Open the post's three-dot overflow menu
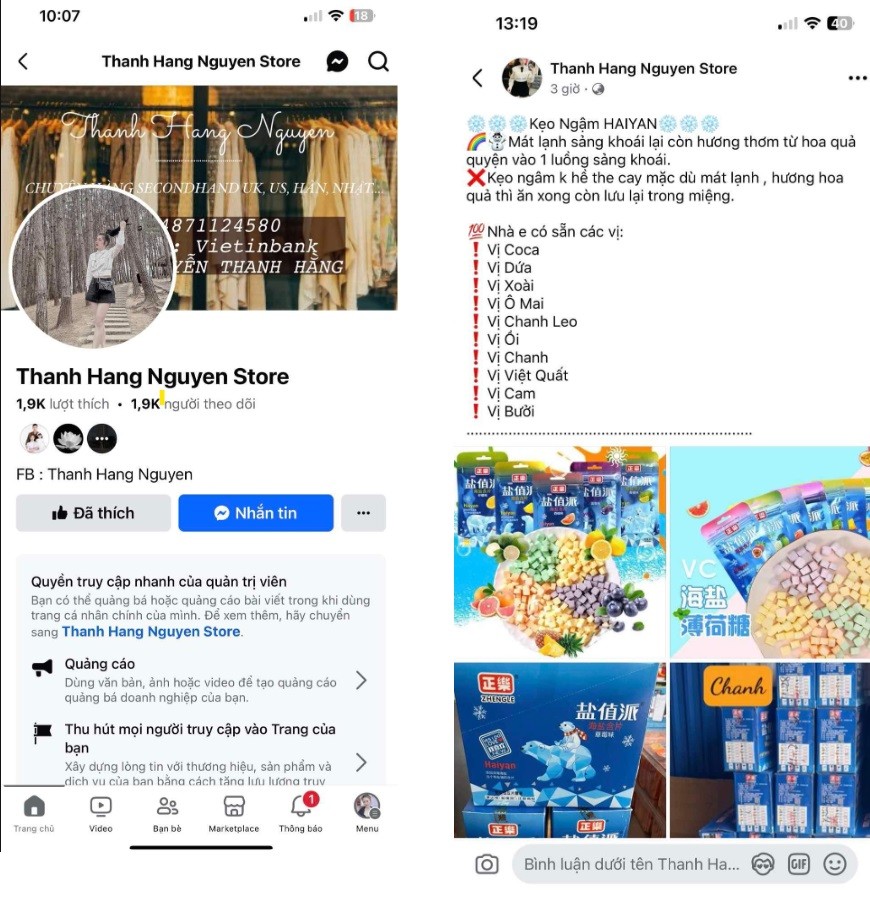This screenshot has height=905, width=870. coord(857,78)
